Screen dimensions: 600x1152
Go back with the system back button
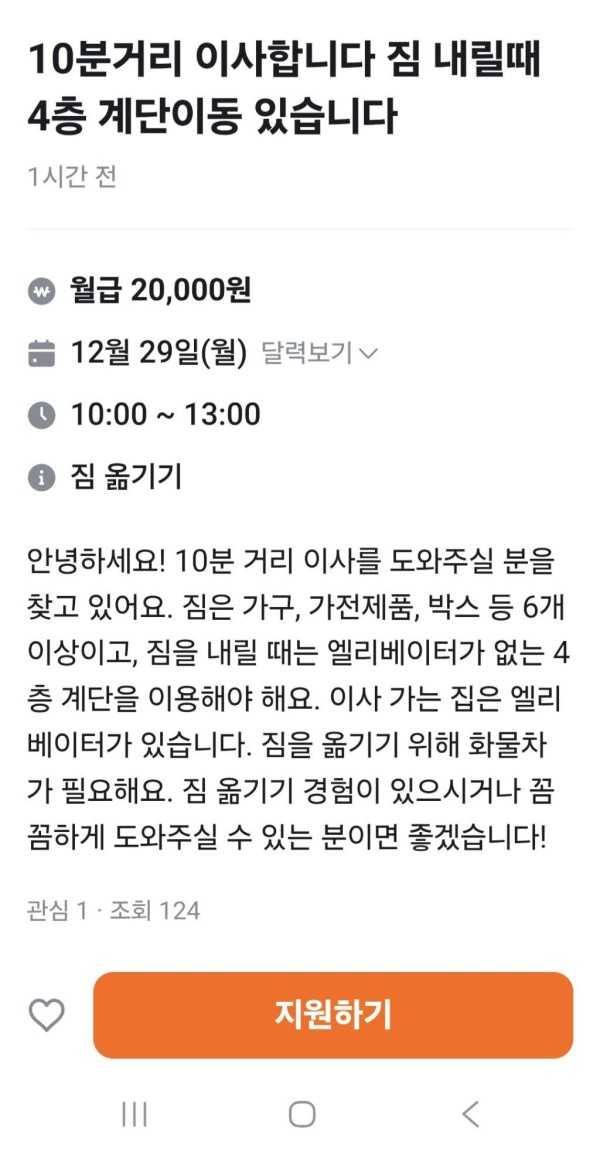pyautogui.click(x=469, y=1114)
